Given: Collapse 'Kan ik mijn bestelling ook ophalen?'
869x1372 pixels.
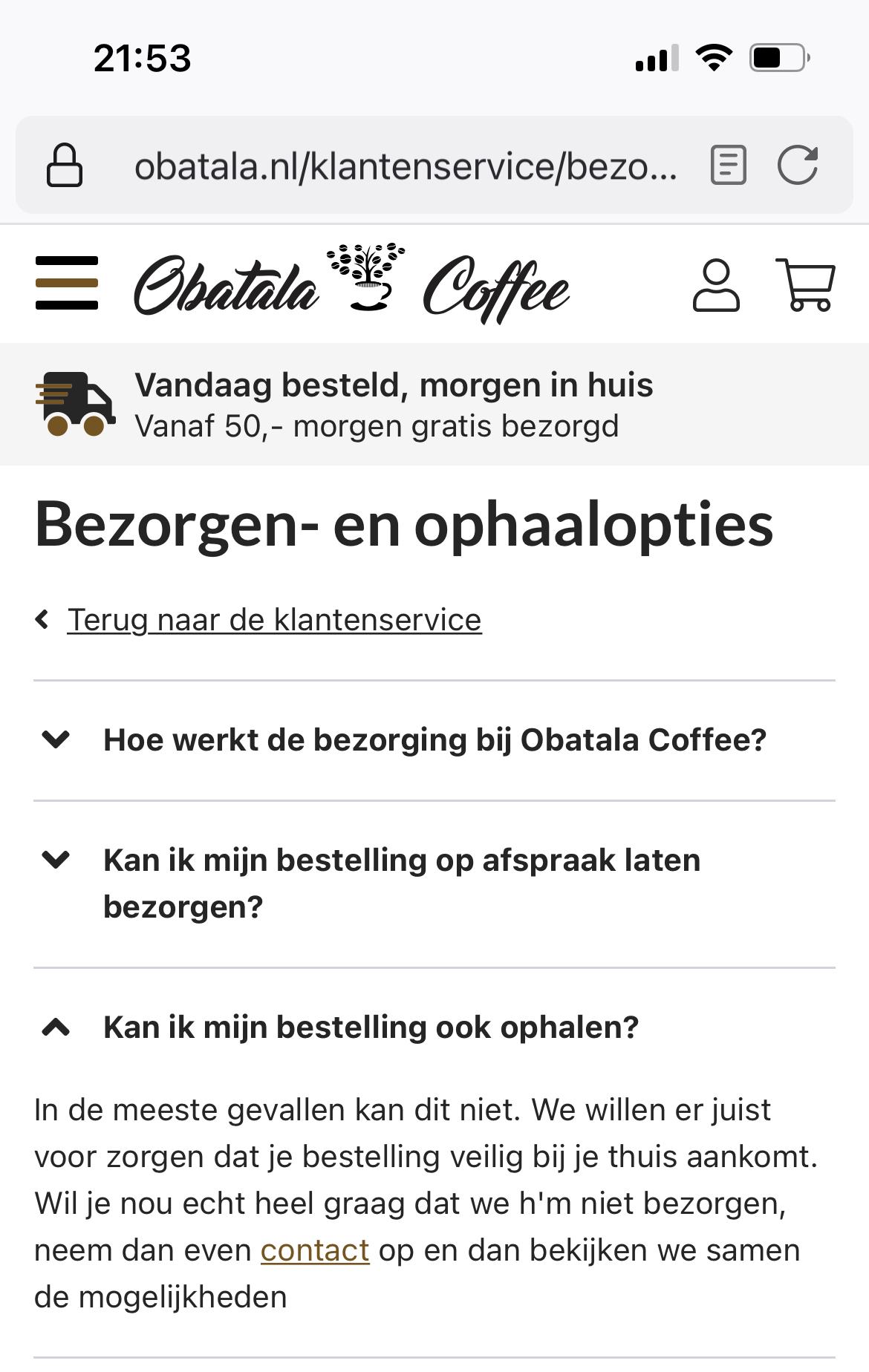Looking at the screenshot, I should (371, 1028).
